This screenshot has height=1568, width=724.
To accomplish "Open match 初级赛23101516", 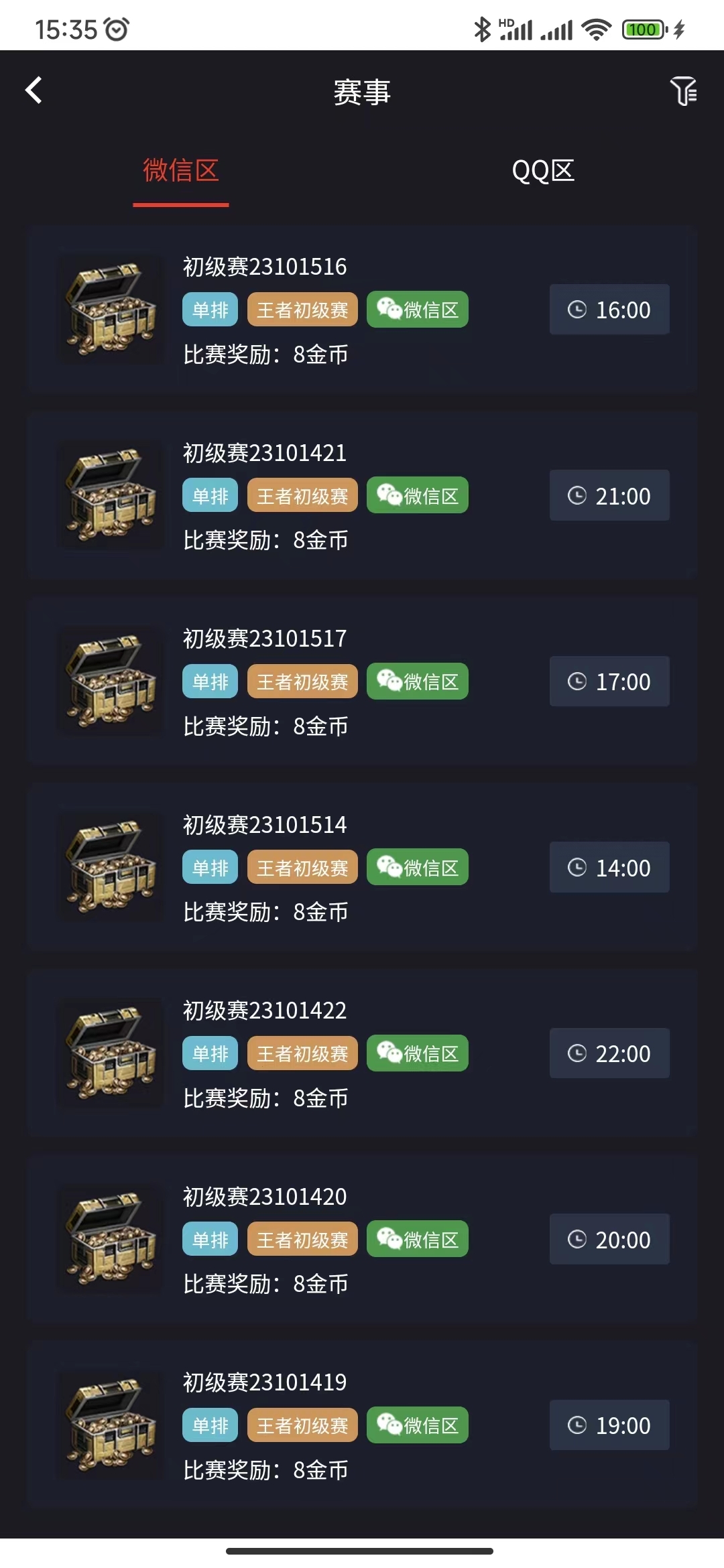I will [x=362, y=309].
